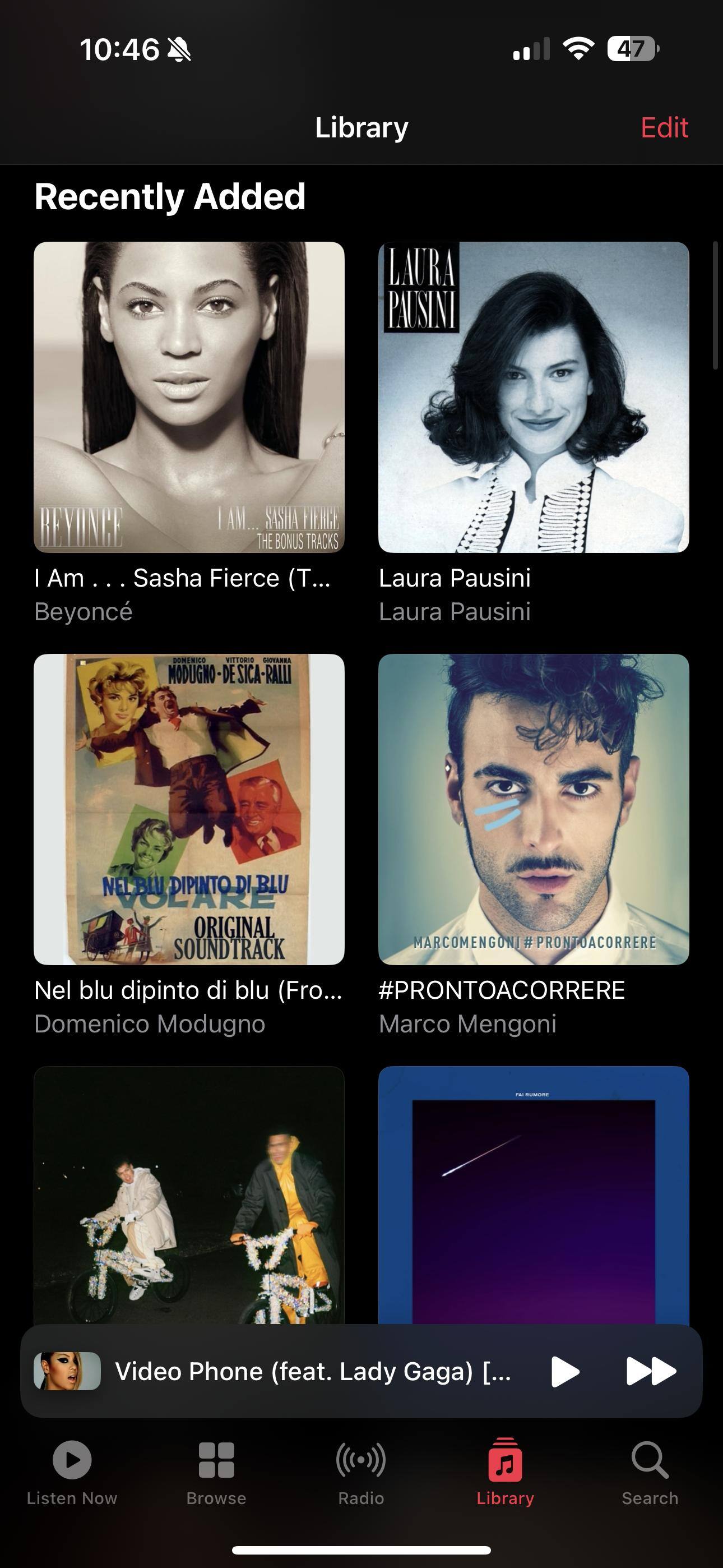This screenshot has width=723, height=1568.
Task: Switch to the Listen Now tab
Action: 72,1472
